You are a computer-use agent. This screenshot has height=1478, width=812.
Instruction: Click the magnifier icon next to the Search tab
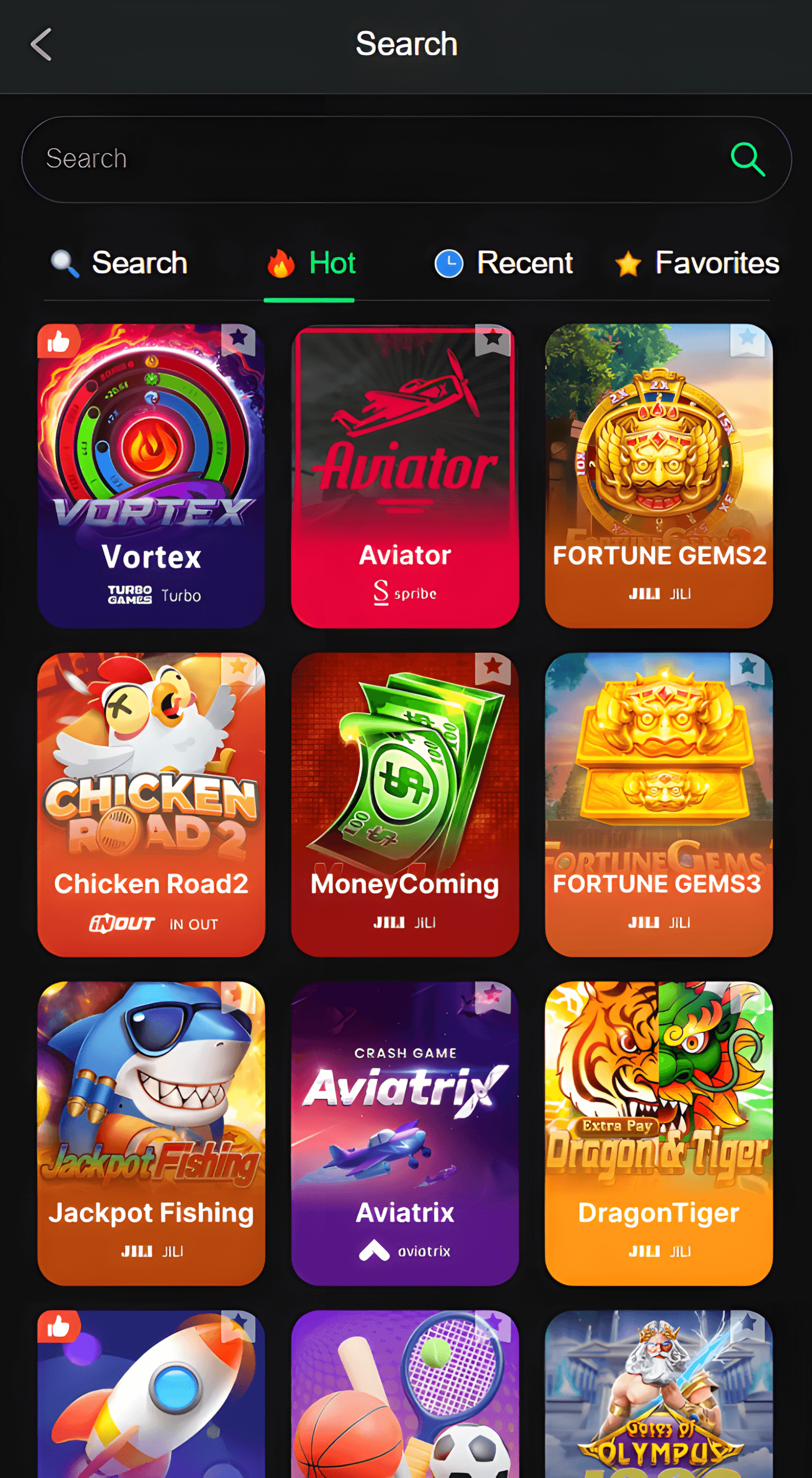[64, 263]
